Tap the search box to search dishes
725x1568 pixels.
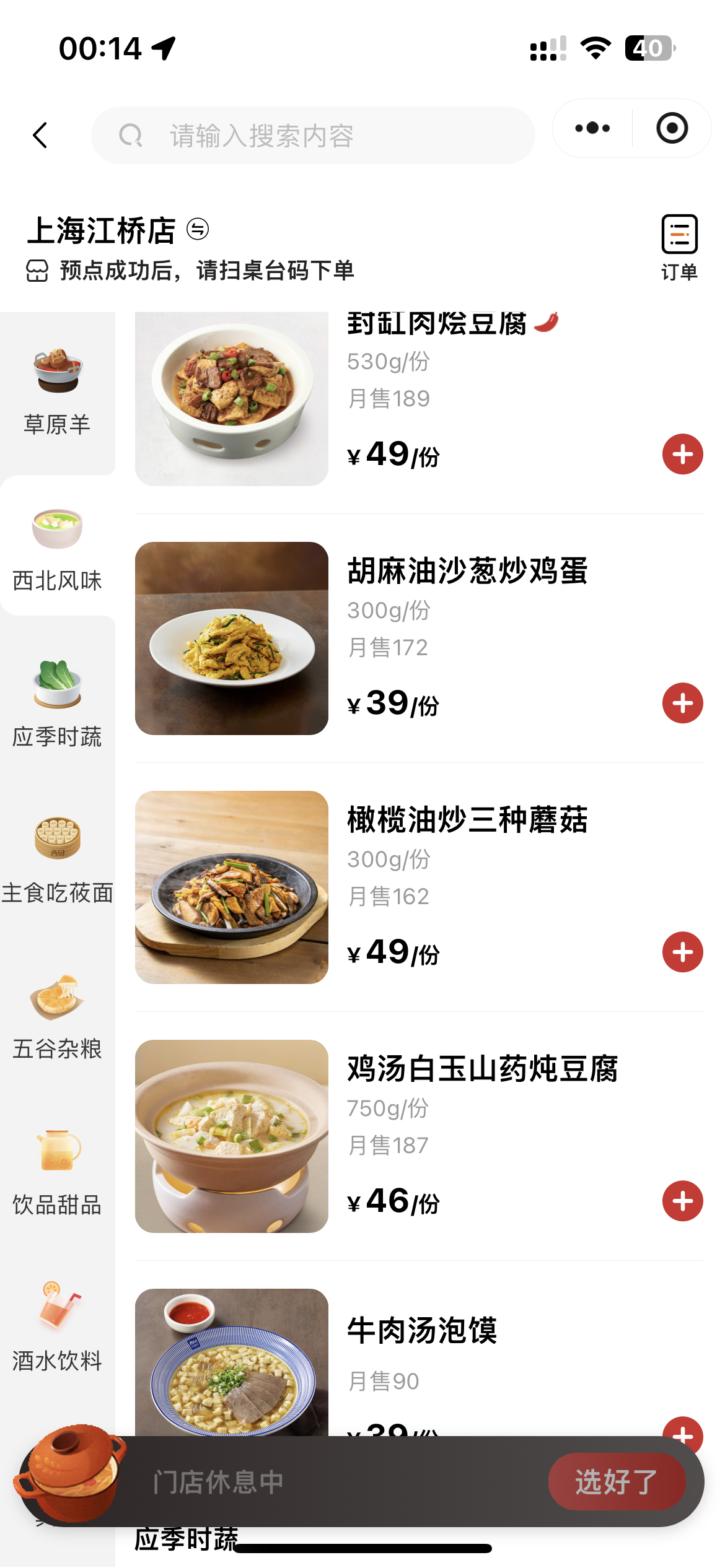point(313,135)
